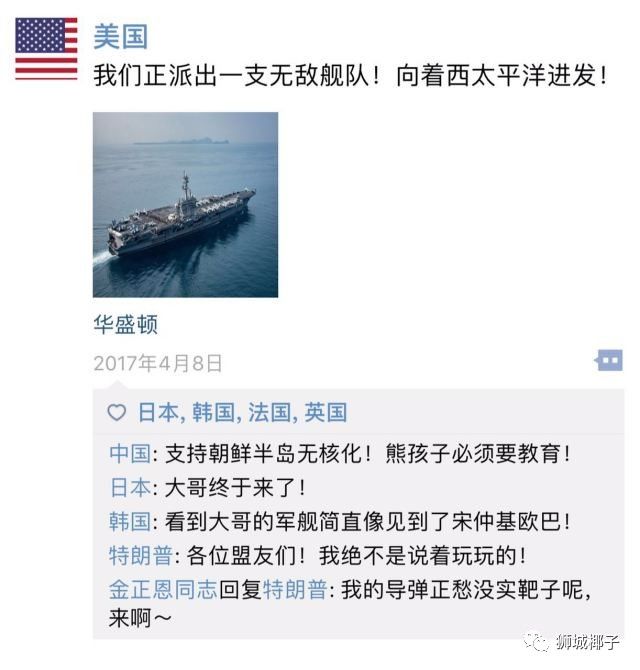This screenshot has width=640, height=670.
Task: Open the American flag profile avatar
Action: 46,49
